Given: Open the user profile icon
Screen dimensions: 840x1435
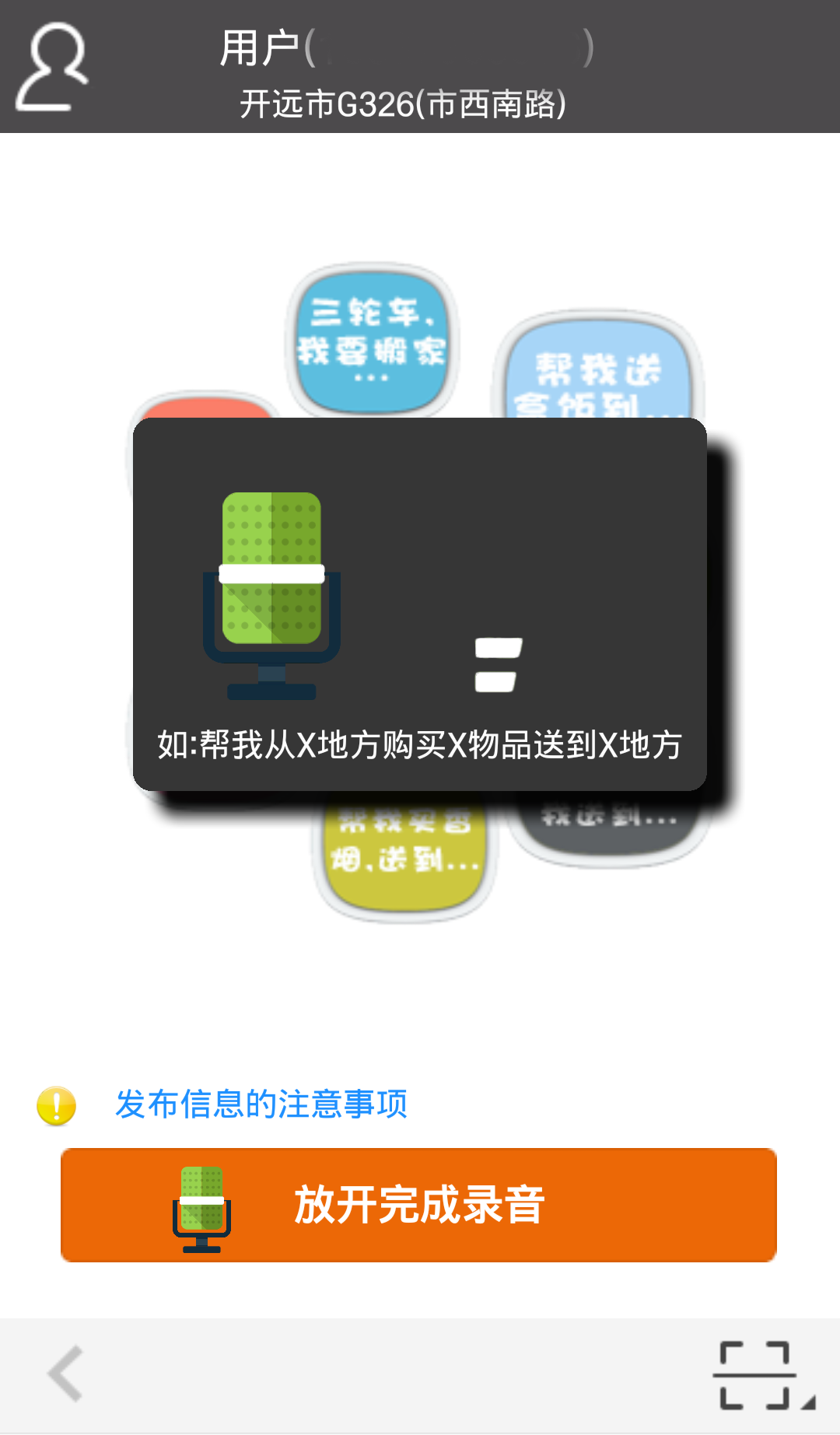Looking at the screenshot, I should click(x=51, y=67).
